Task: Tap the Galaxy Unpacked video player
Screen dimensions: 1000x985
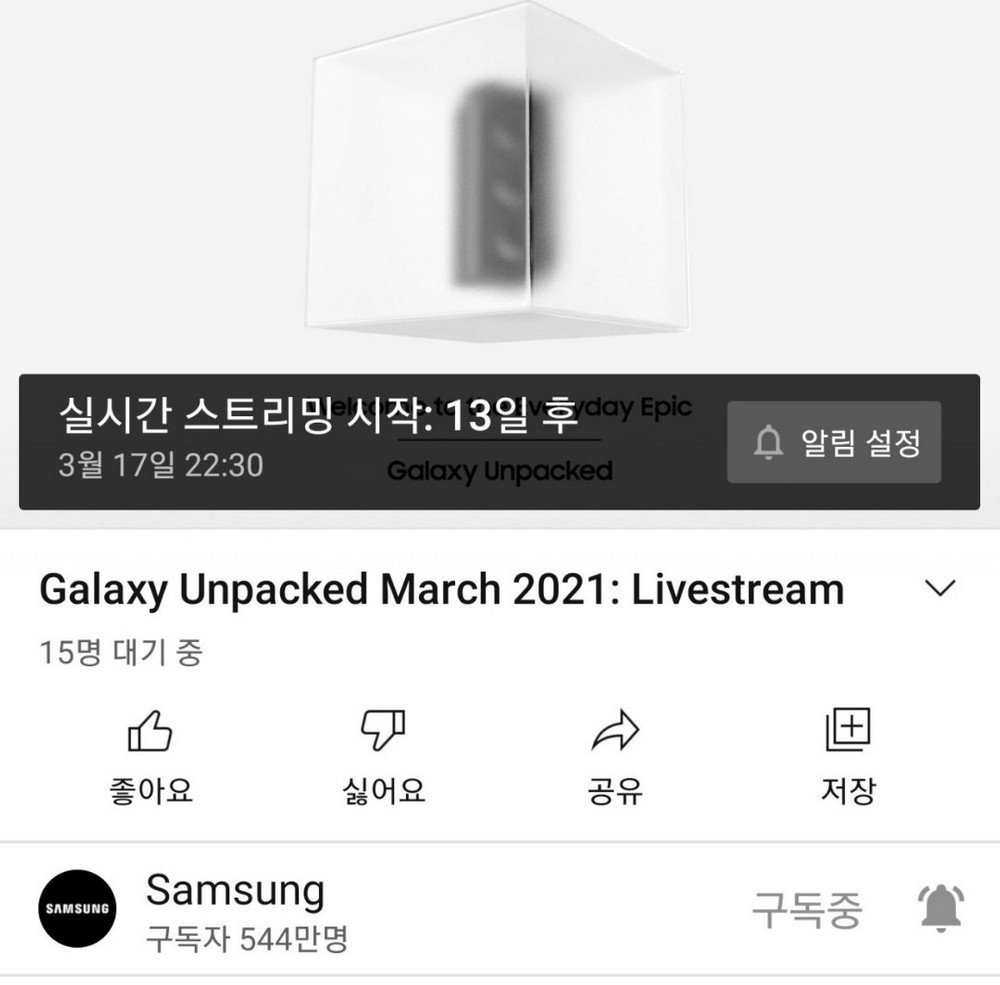Action: tap(500, 180)
